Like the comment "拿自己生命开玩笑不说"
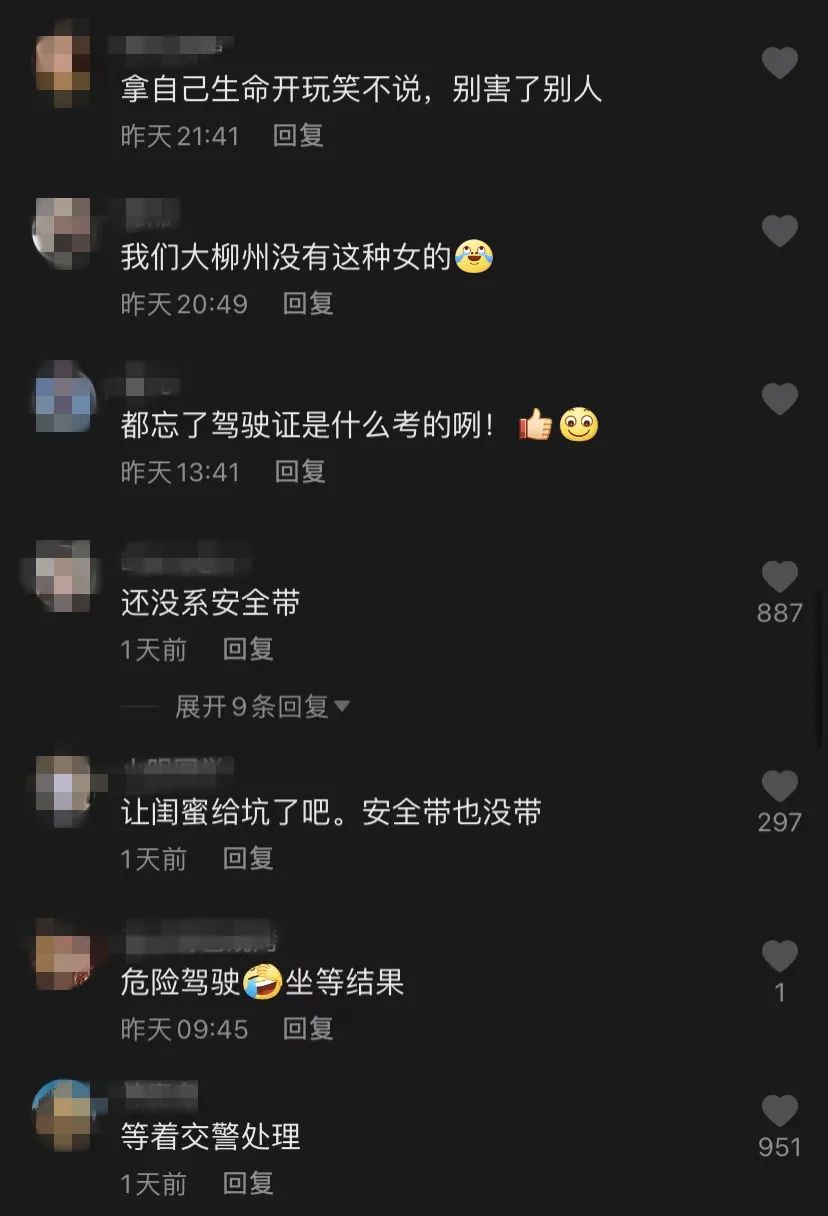The image size is (828, 1216). coord(779,64)
